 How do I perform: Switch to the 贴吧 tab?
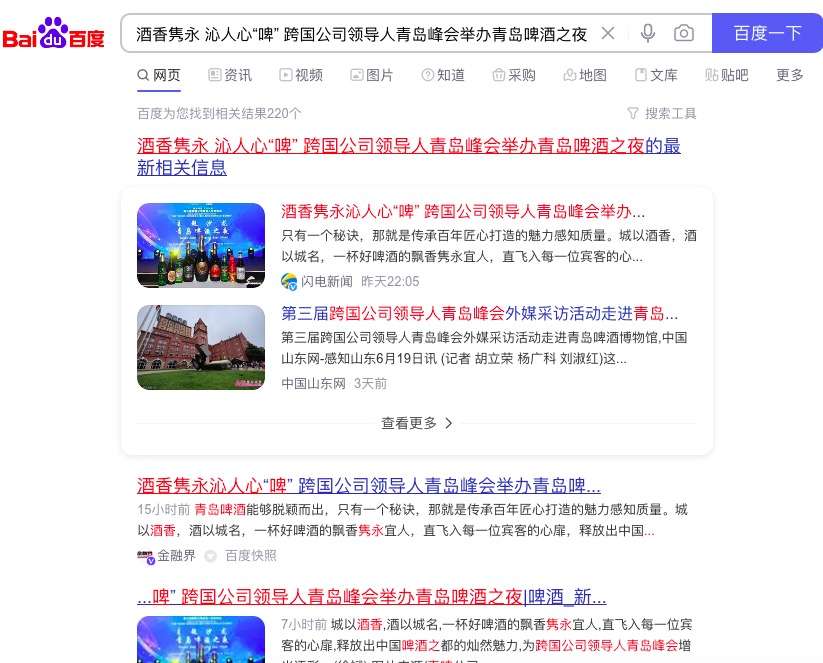point(727,75)
